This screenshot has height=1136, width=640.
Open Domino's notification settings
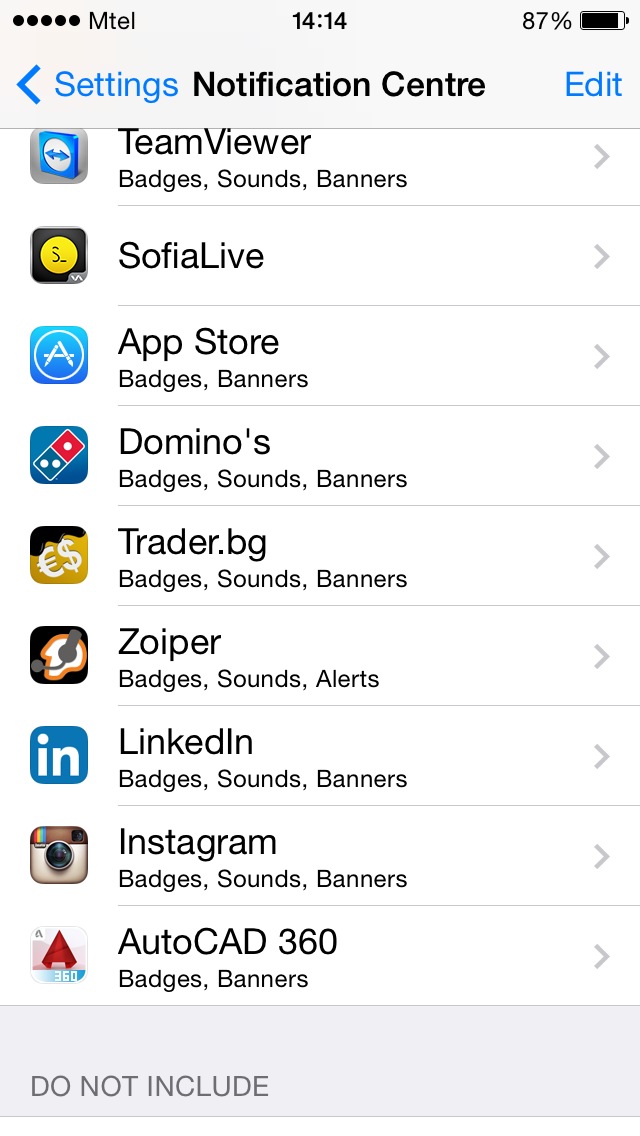pos(320,456)
